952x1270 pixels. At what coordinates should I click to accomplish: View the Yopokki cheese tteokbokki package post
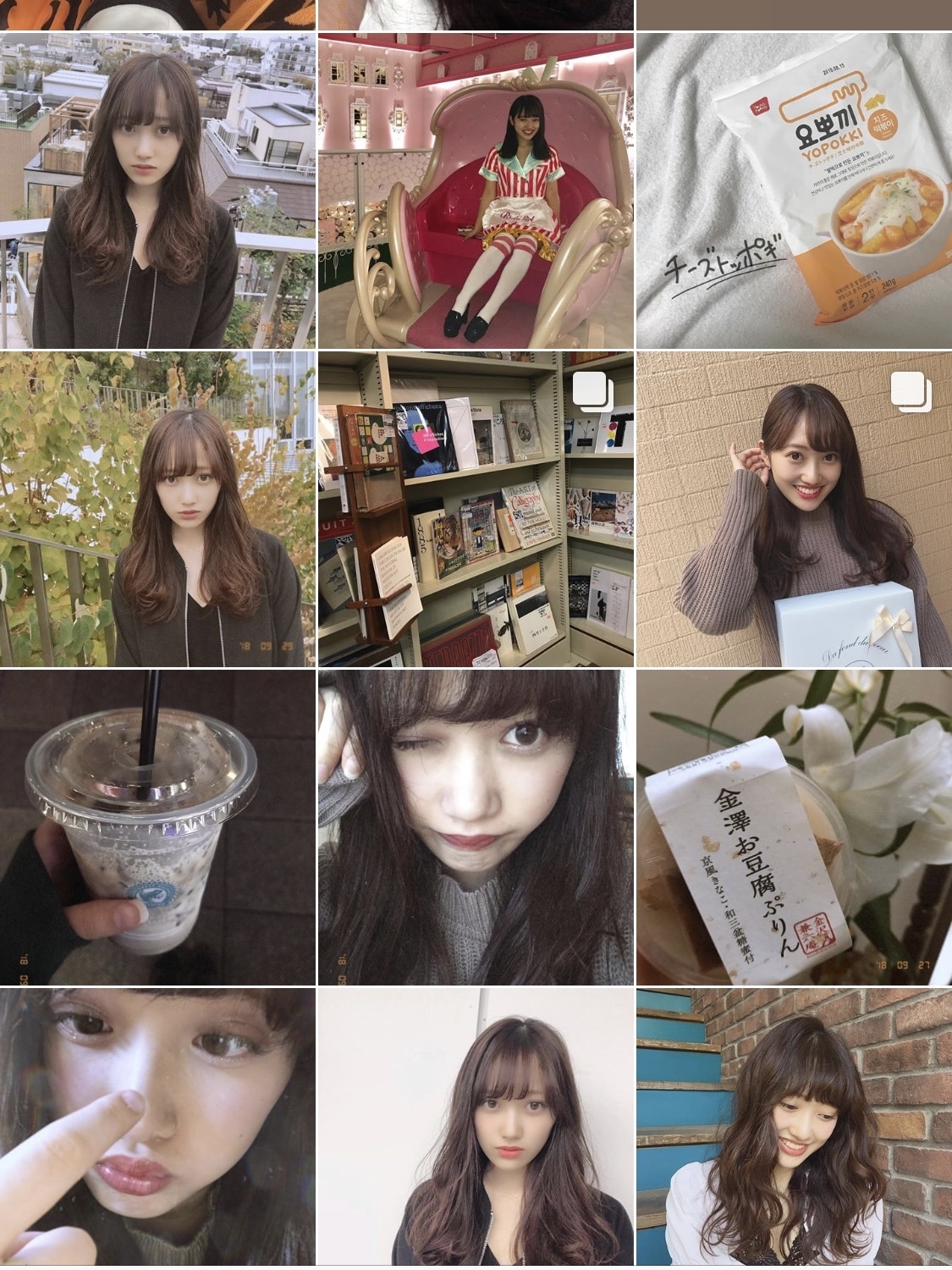[794, 190]
